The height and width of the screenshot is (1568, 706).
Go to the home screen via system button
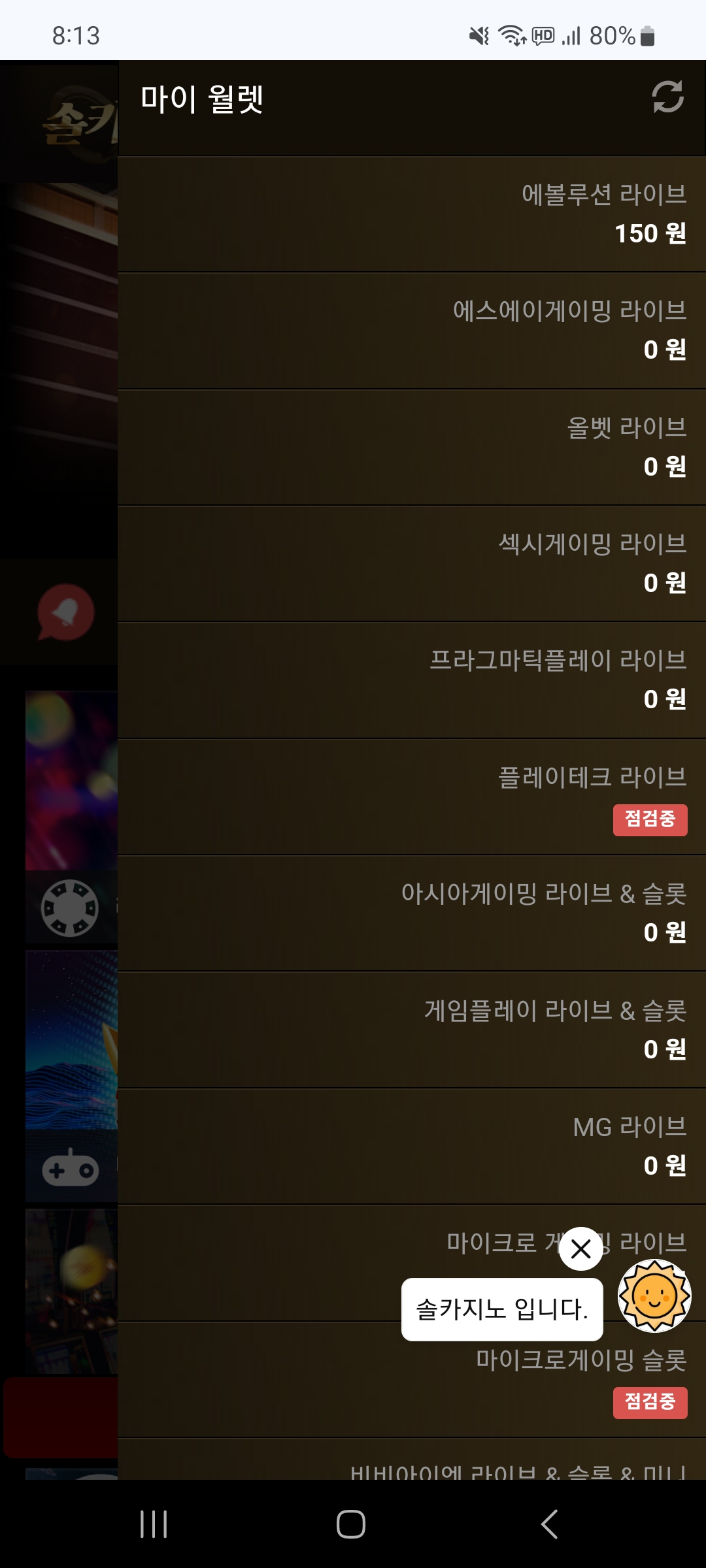(x=351, y=1524)
